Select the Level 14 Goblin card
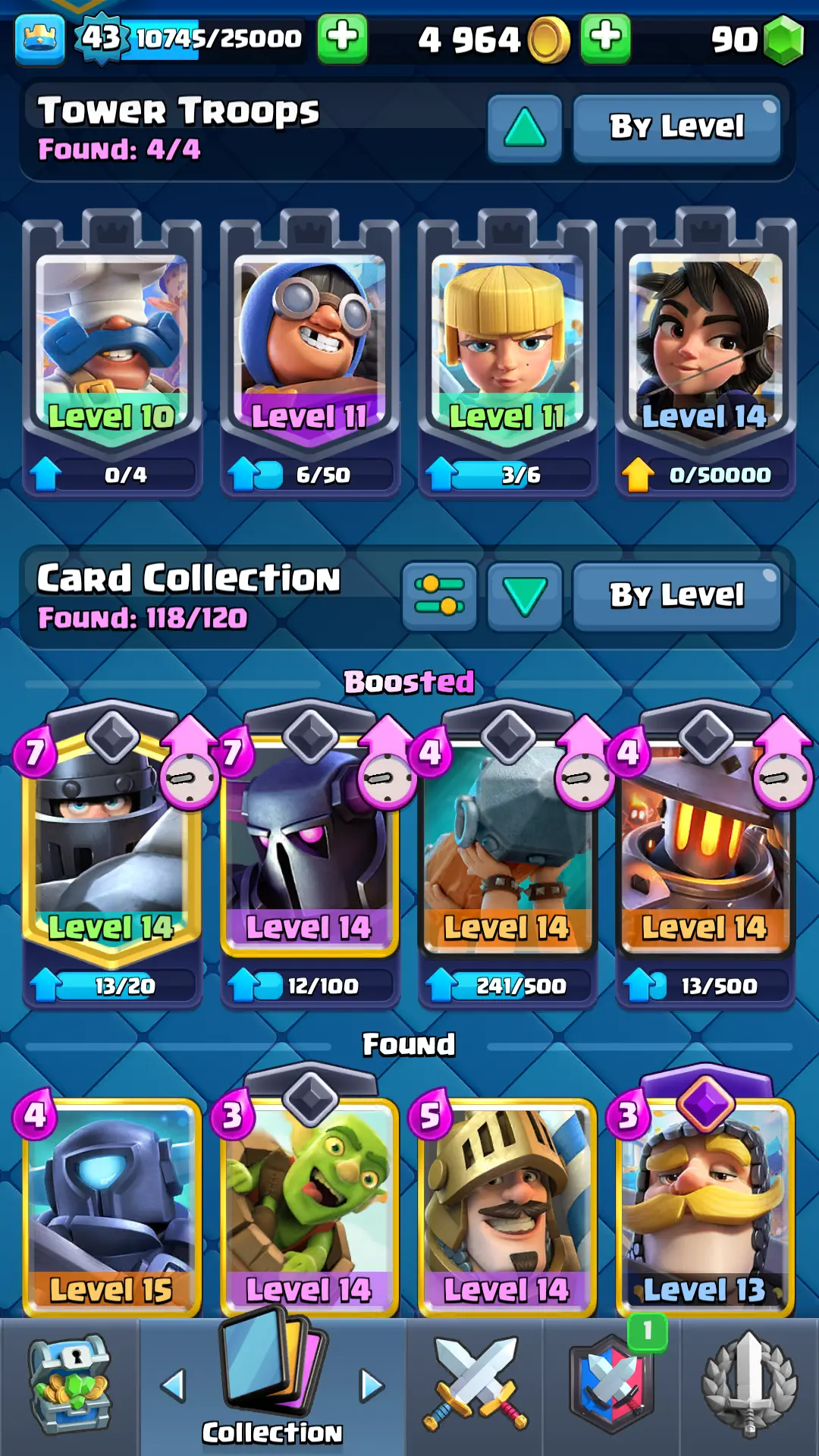The width and height of the screenshot is (819, 1456). click(x=309, y=1206)
